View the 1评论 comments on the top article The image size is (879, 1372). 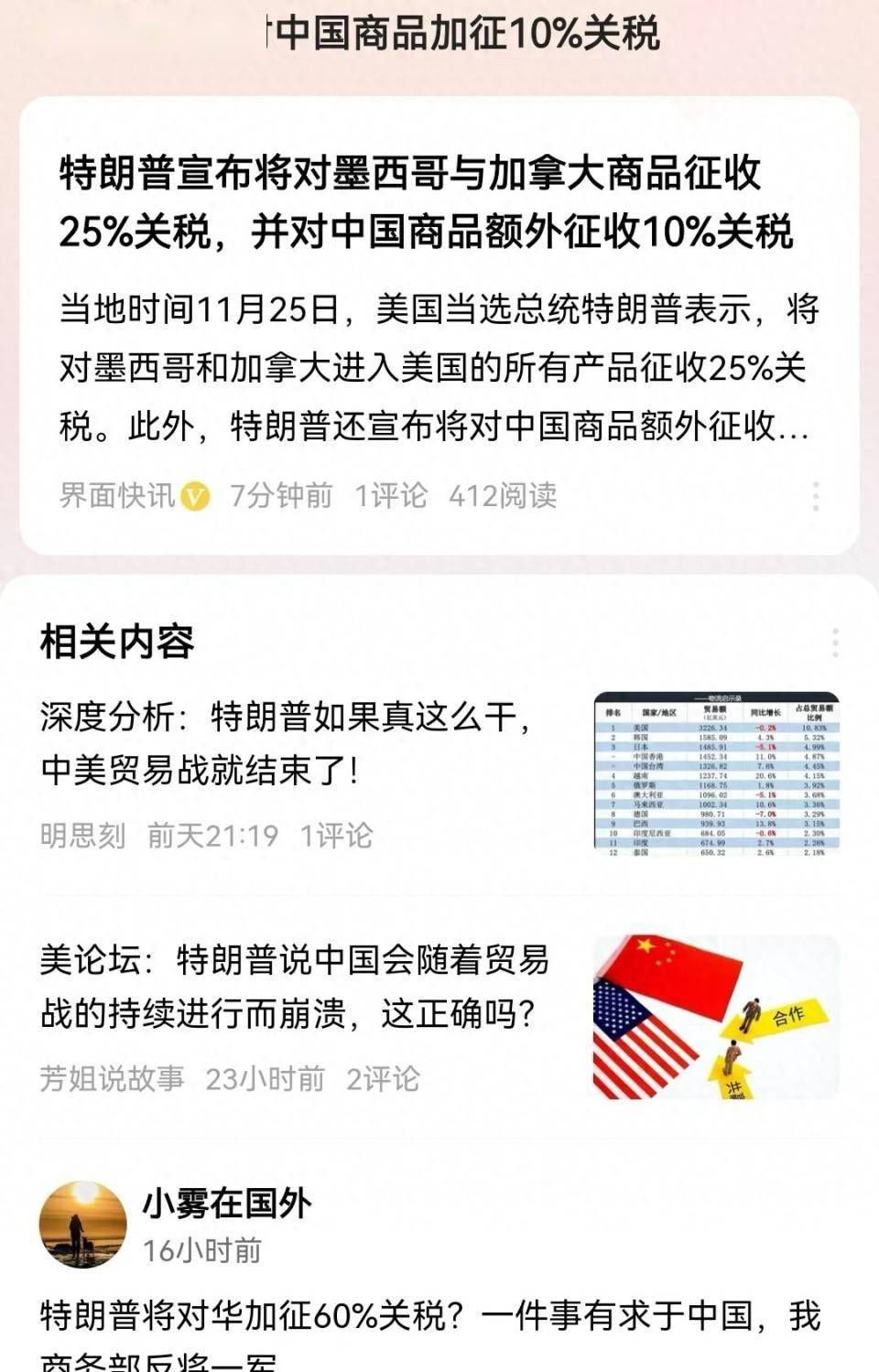[387, 497]
